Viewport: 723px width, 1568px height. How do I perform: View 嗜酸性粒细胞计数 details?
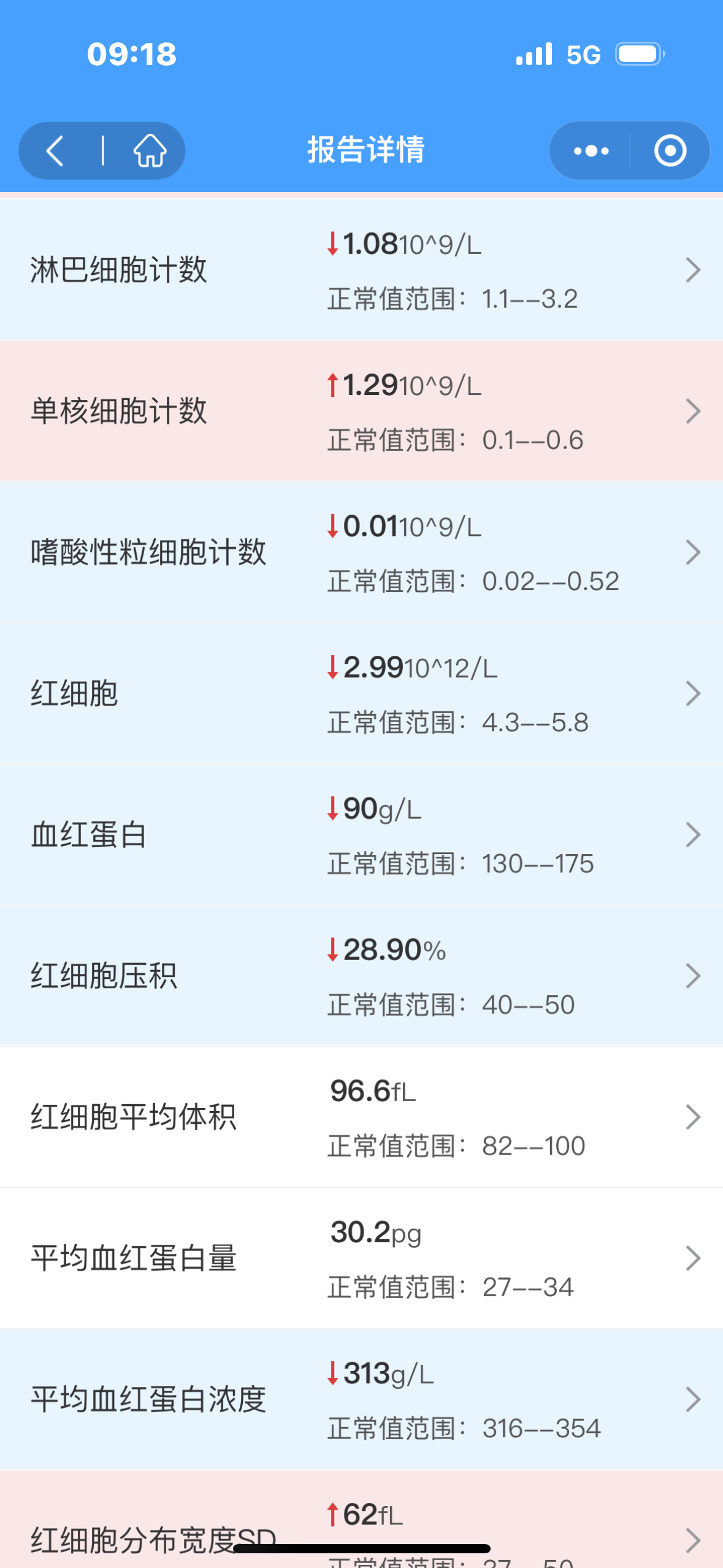pos(361,552)
